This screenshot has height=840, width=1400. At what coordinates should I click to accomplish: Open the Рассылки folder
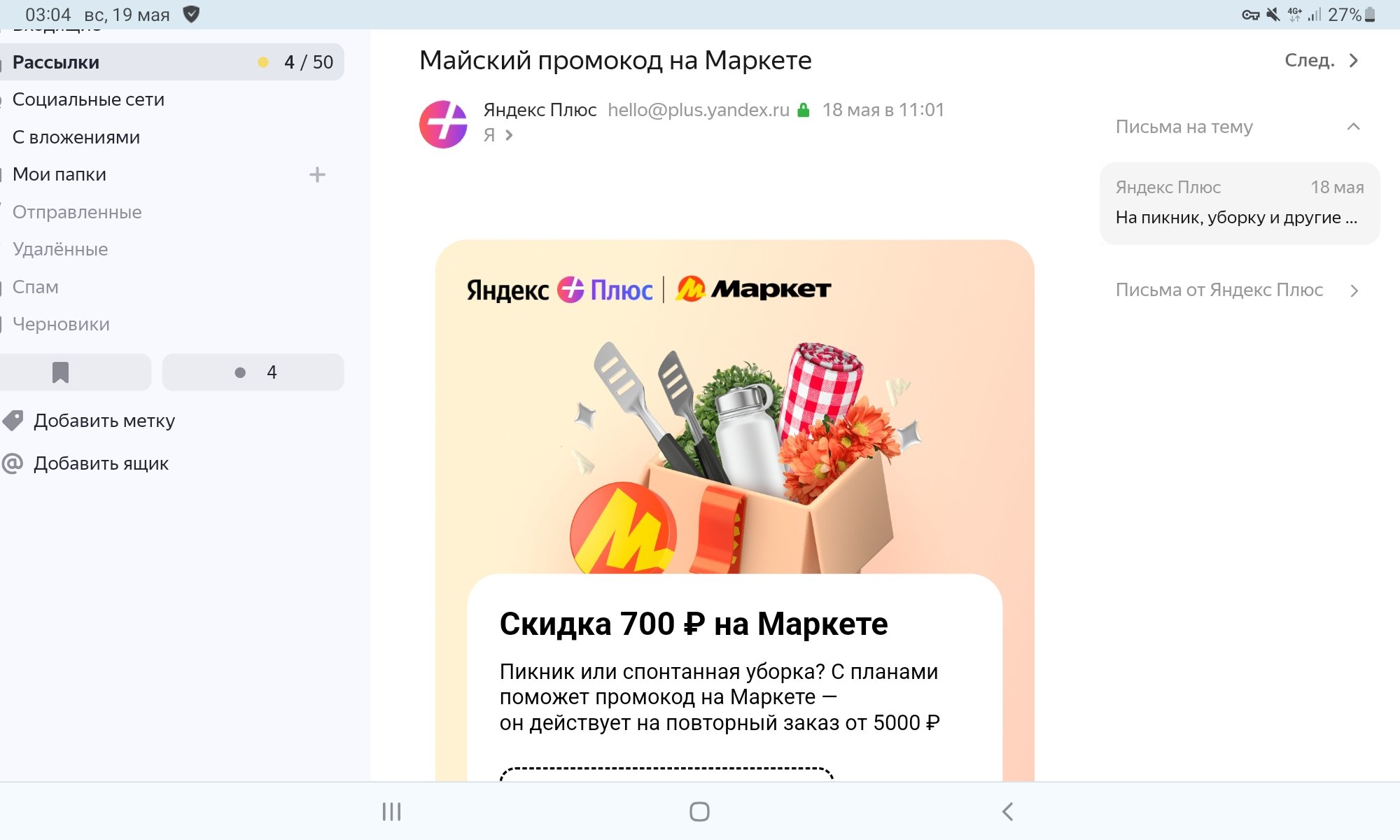[171, 62]
